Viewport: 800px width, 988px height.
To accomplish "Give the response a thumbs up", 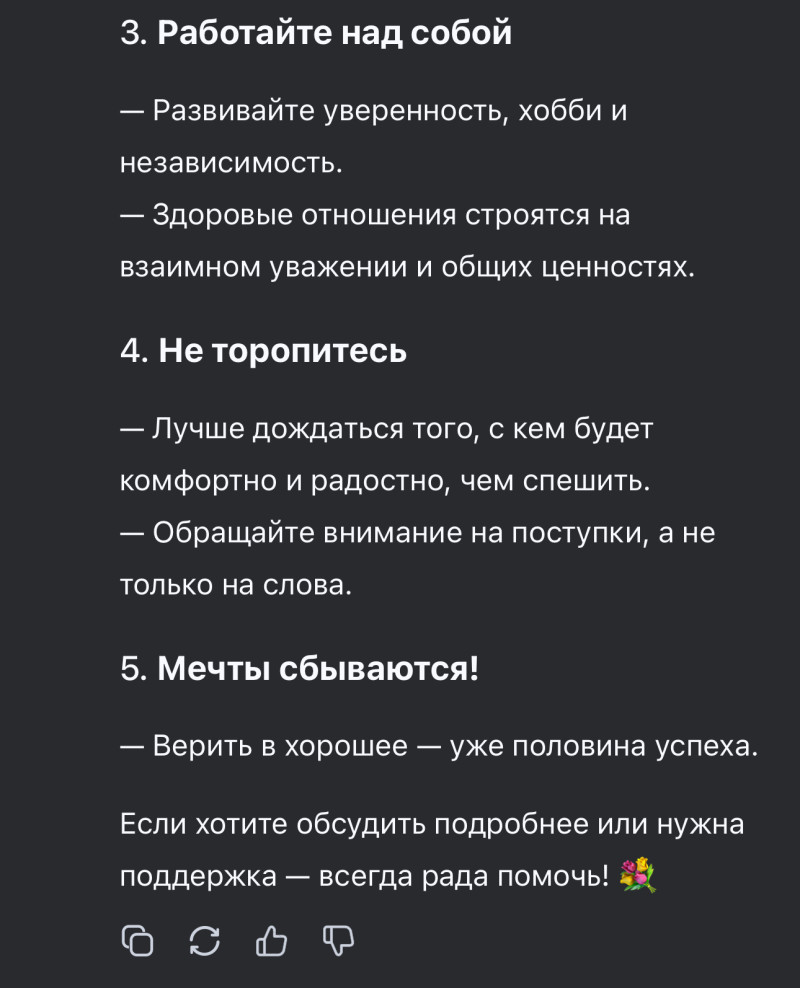I will (x=272, y=940).
